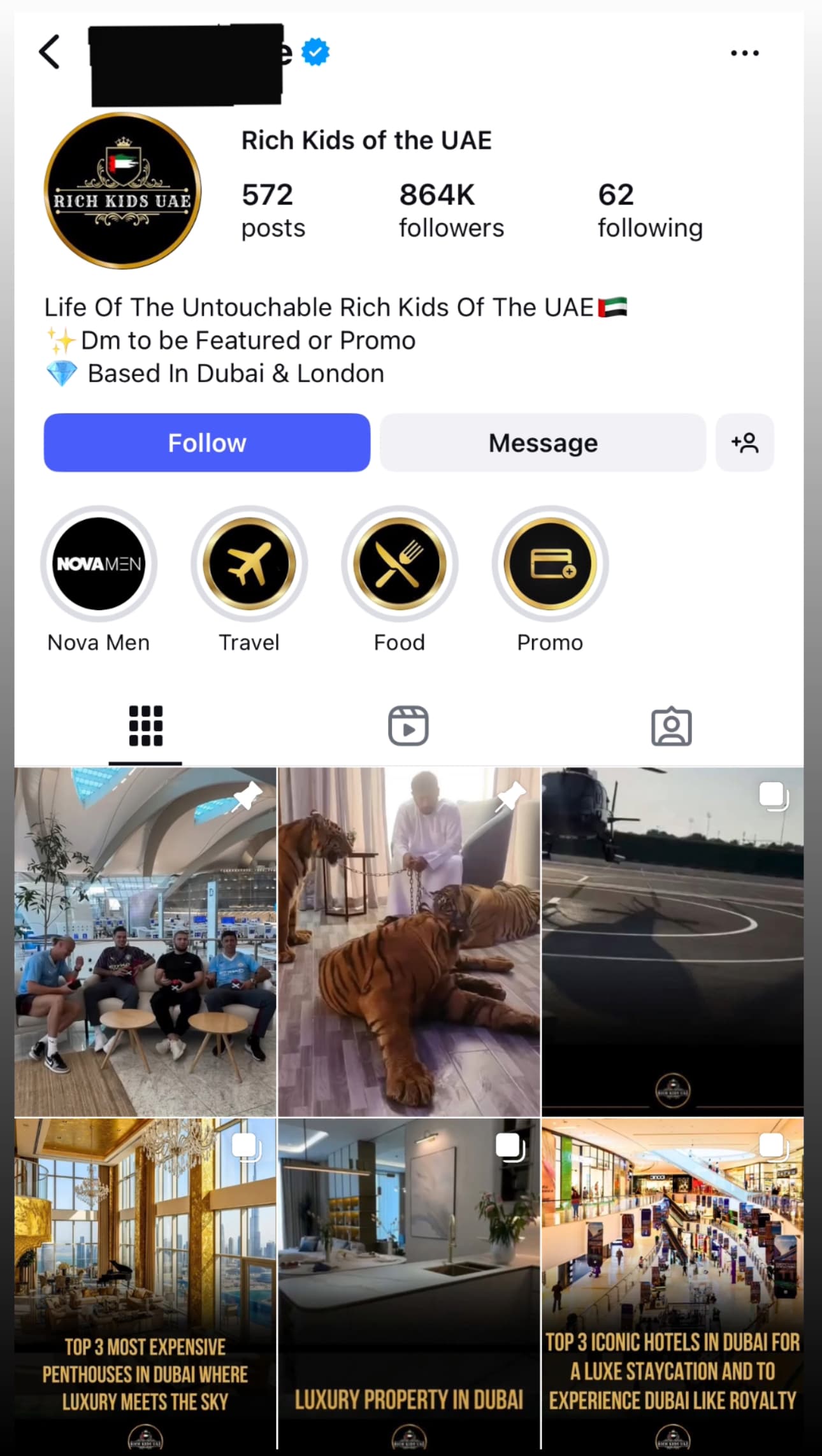View the 864K followers list

(x=451, y=210)
